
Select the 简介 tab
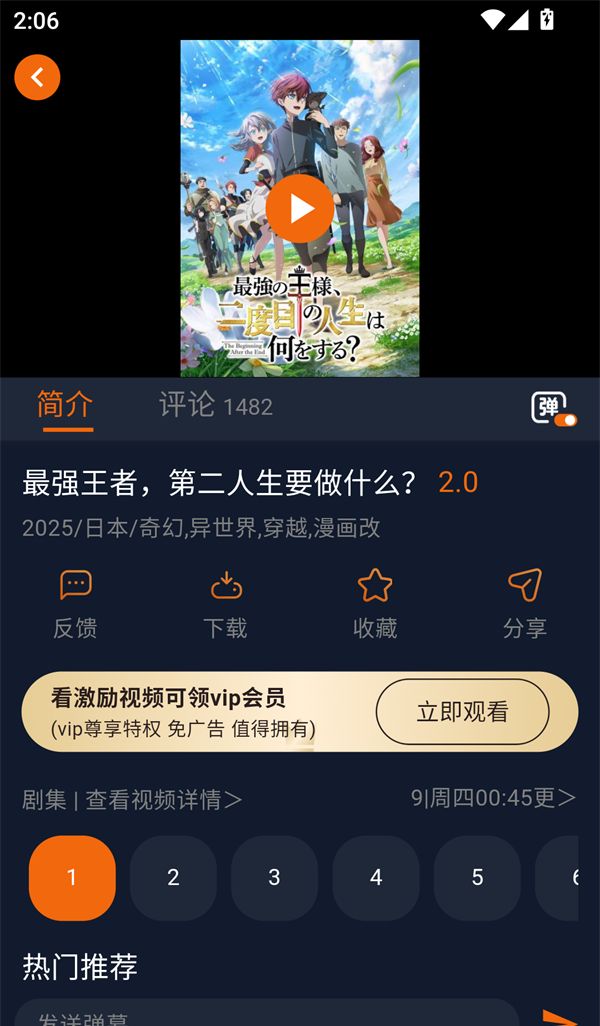[66, 405]
